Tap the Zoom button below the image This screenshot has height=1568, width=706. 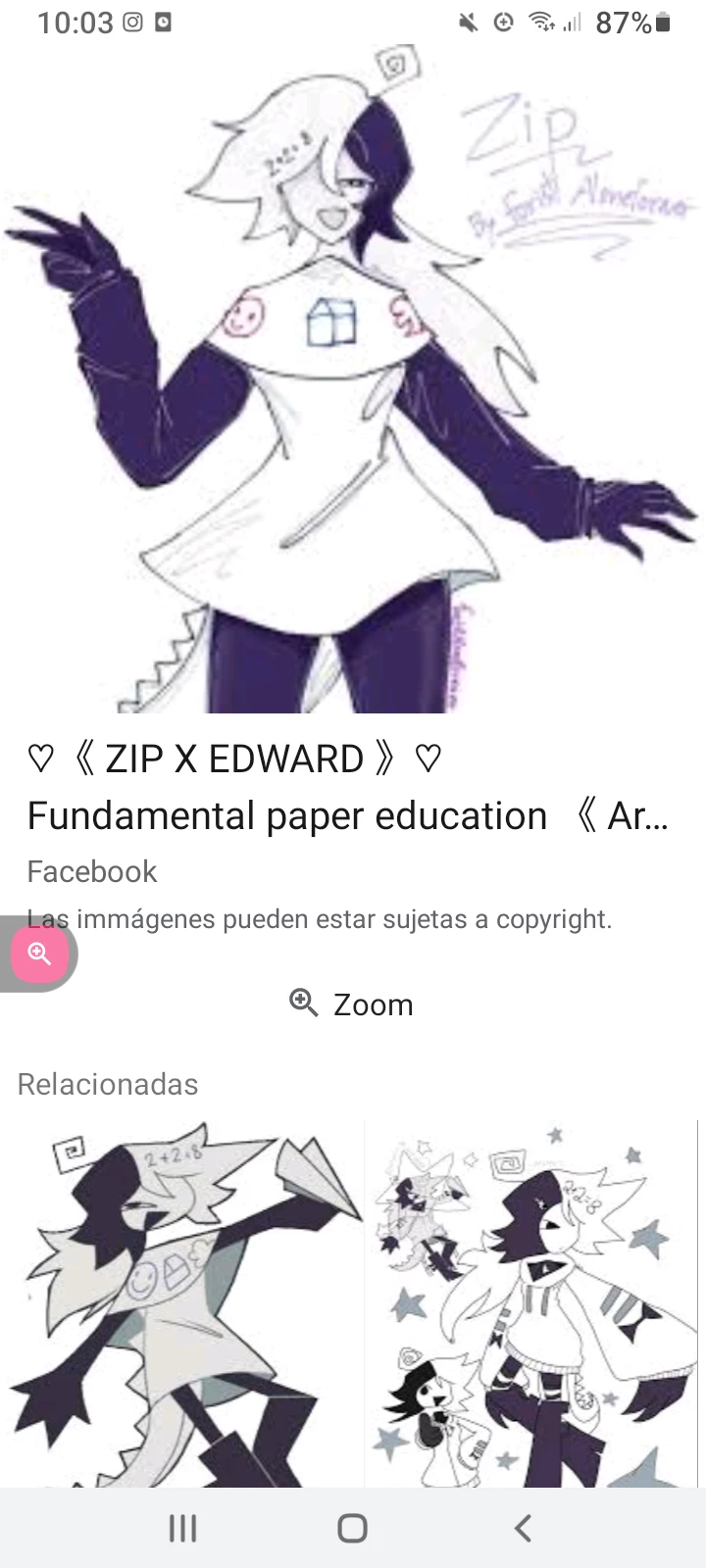(353, 1004)
